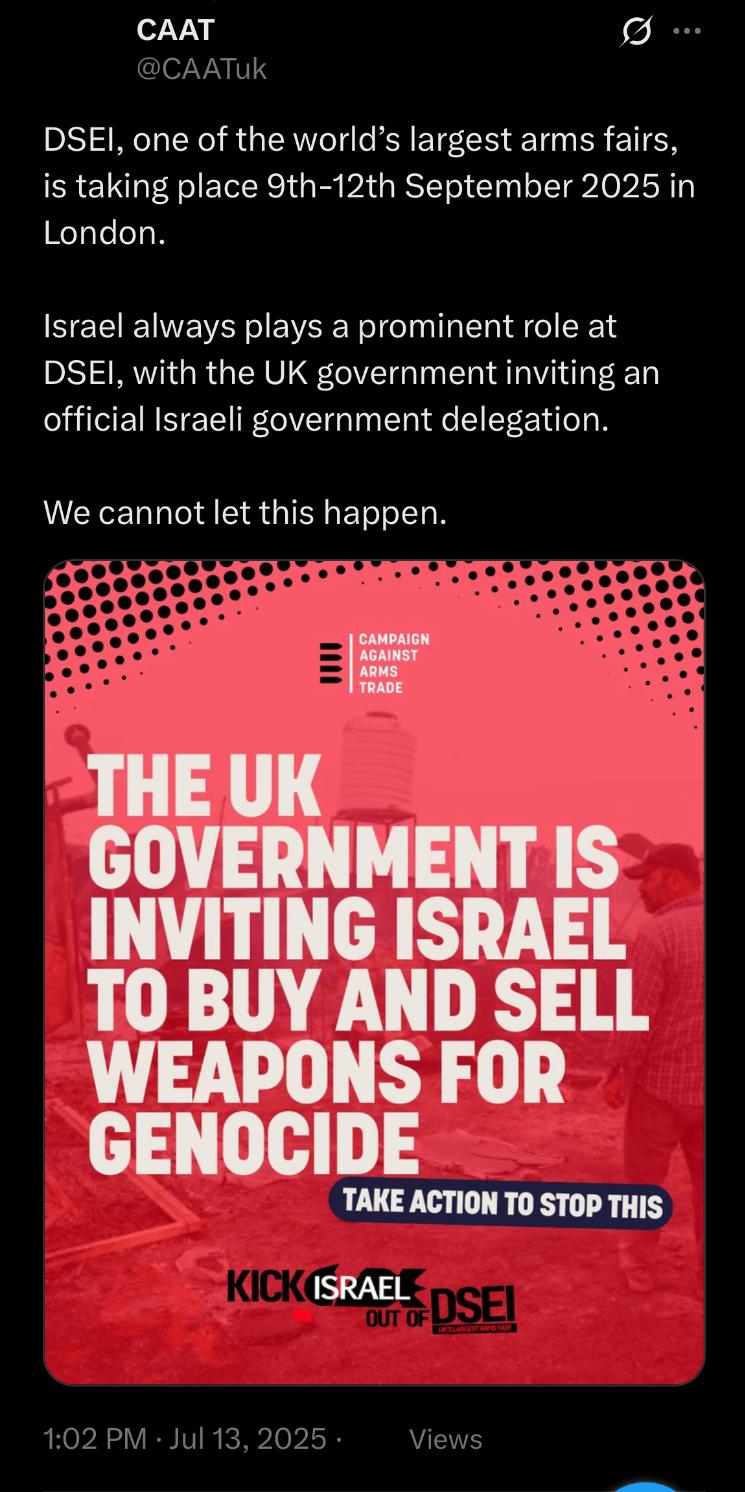Tap the blue compose floating button
This screenshot has height=1492, width=745.
pos(645,1487)
